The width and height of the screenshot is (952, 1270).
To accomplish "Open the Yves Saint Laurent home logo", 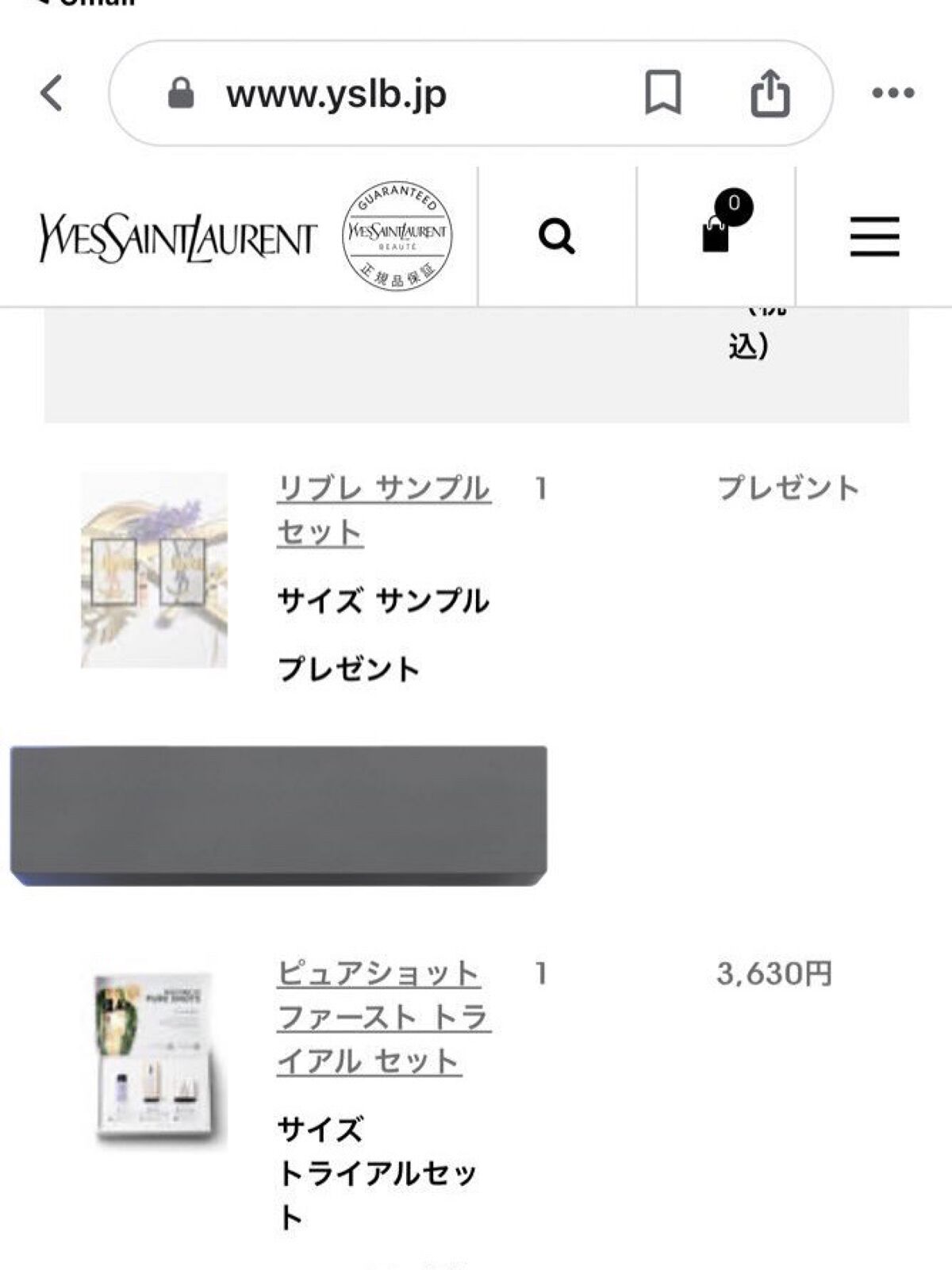I will click(x=178, y=237).
